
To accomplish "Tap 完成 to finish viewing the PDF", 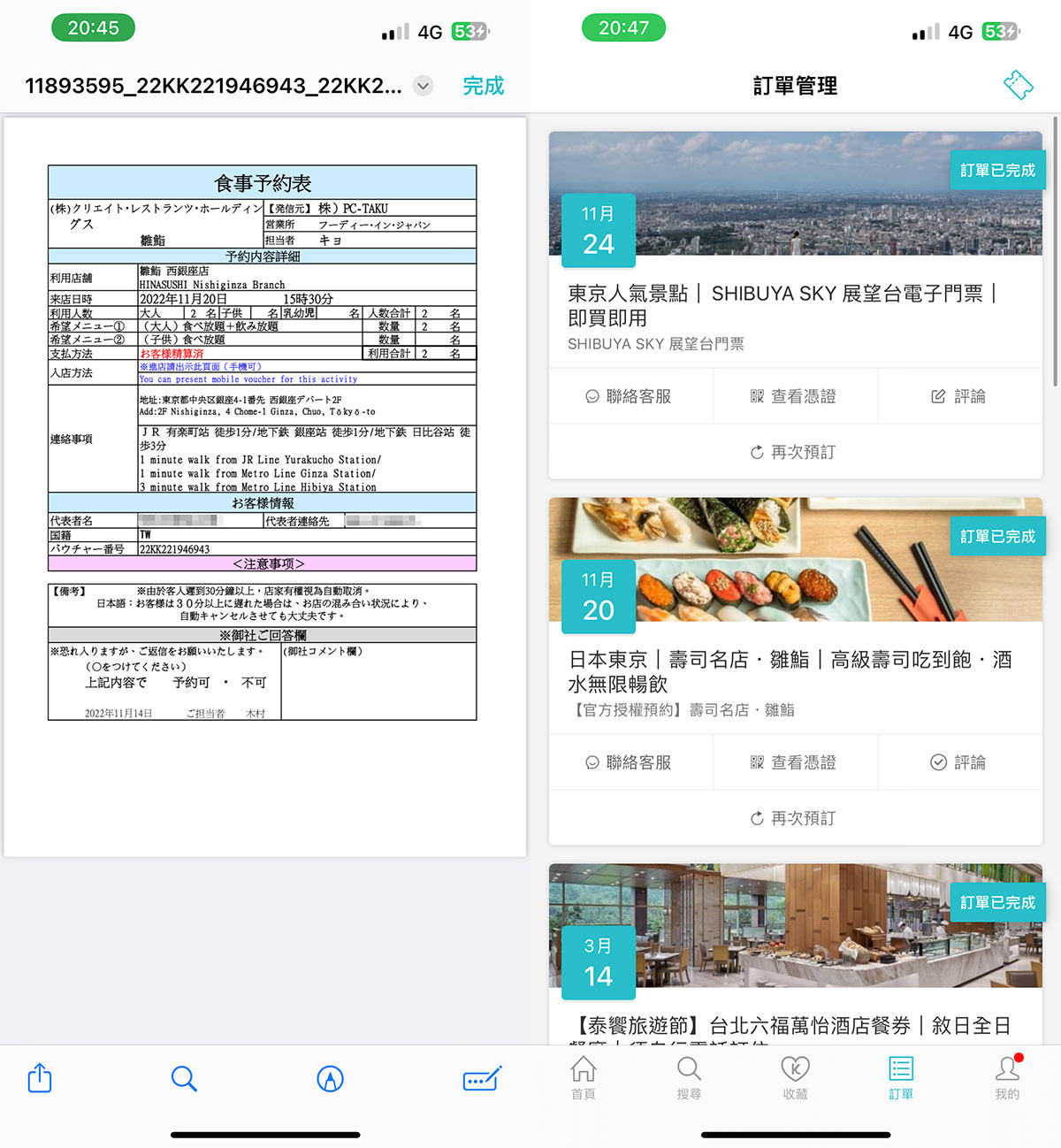I will pos(483,86).
